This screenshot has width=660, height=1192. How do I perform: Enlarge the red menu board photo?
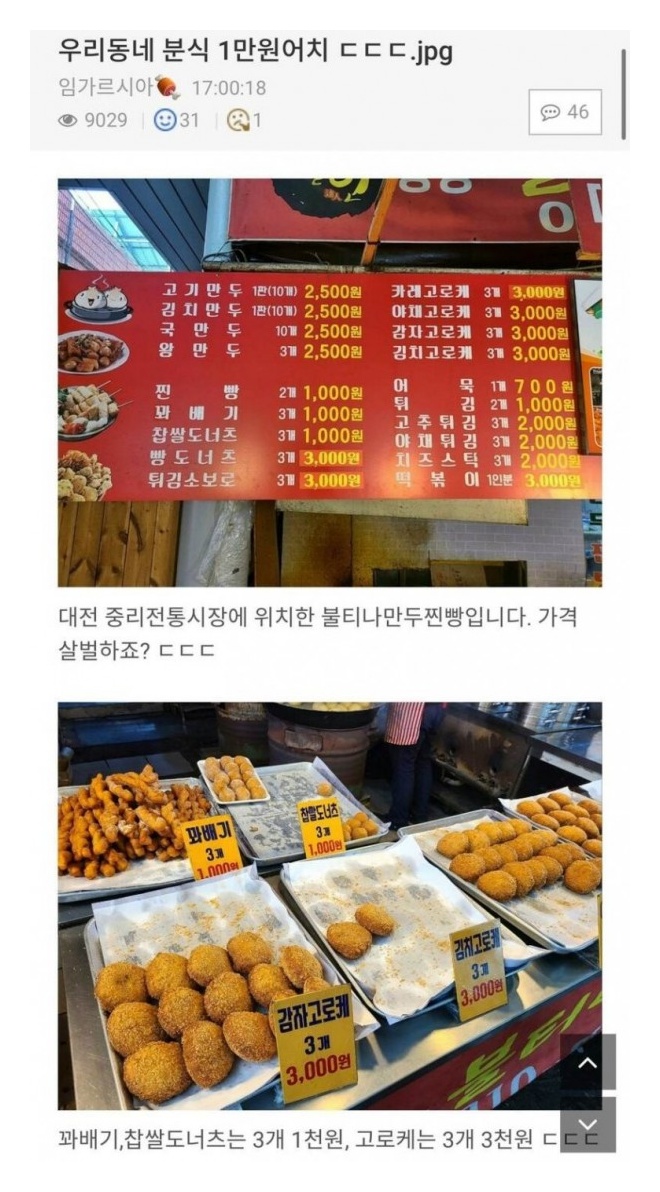[x=329, y=382]
